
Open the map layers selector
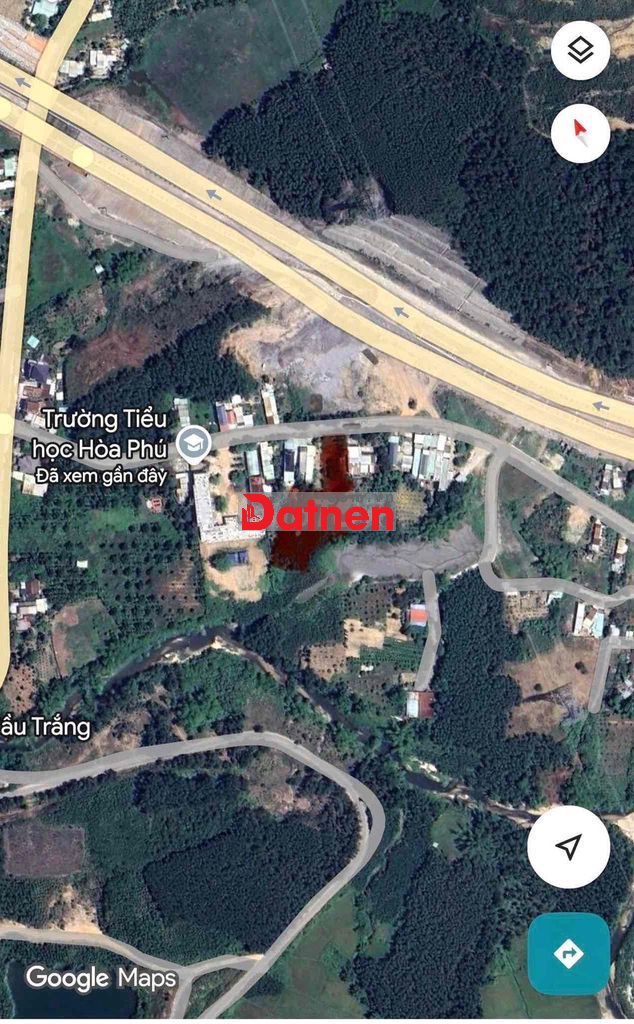click(x=580, y=50)
